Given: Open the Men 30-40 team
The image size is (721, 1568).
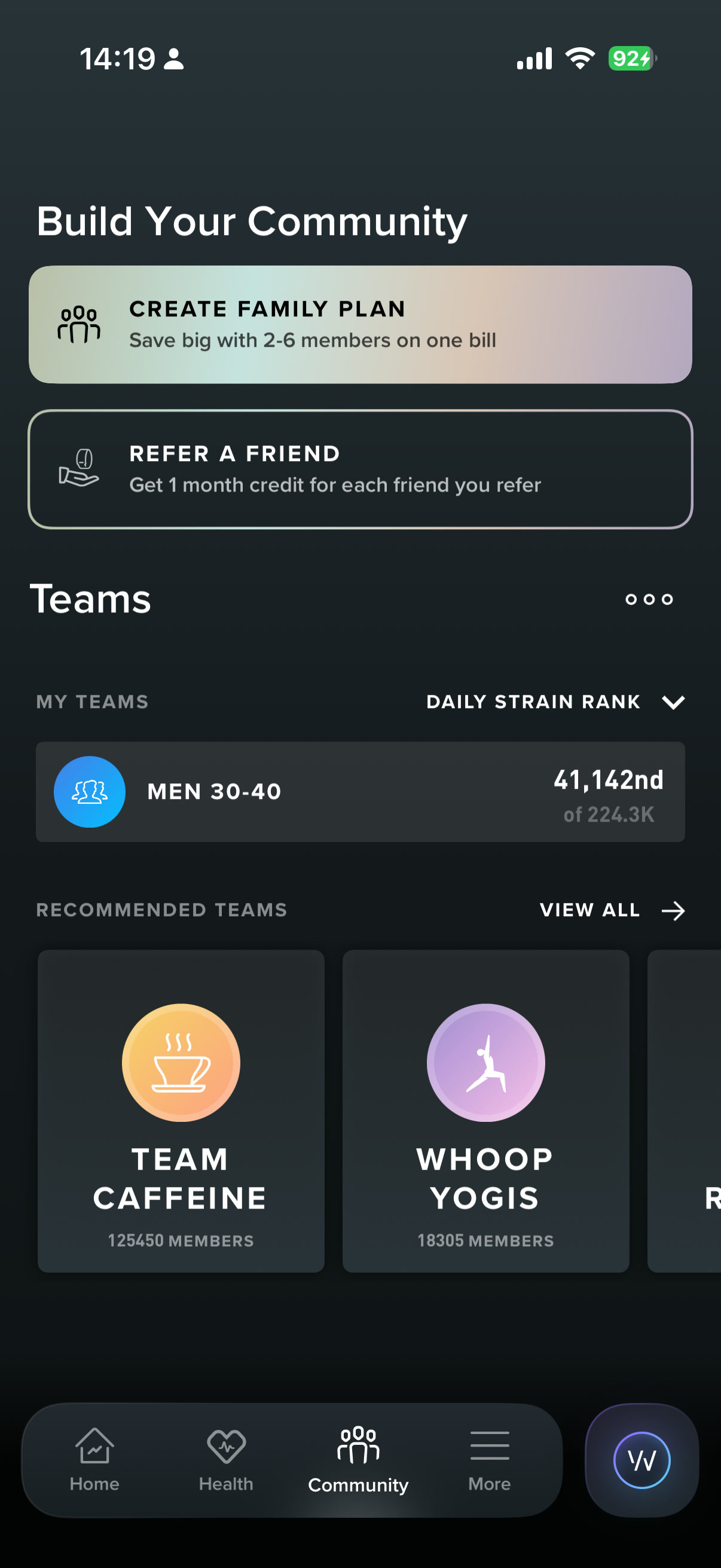Looking at the screenshot, I should click(x=360, y=791).
